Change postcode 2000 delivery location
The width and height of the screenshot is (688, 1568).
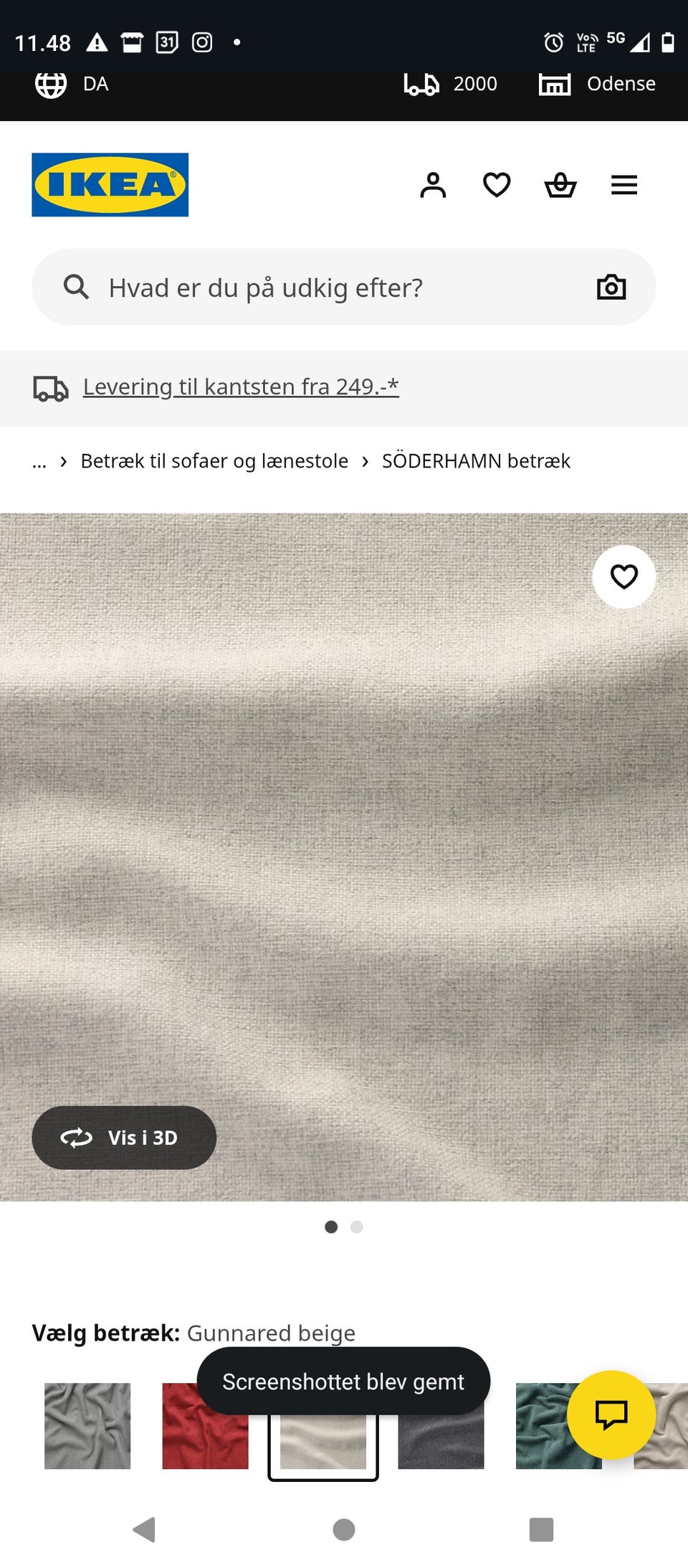click(450, 84)
